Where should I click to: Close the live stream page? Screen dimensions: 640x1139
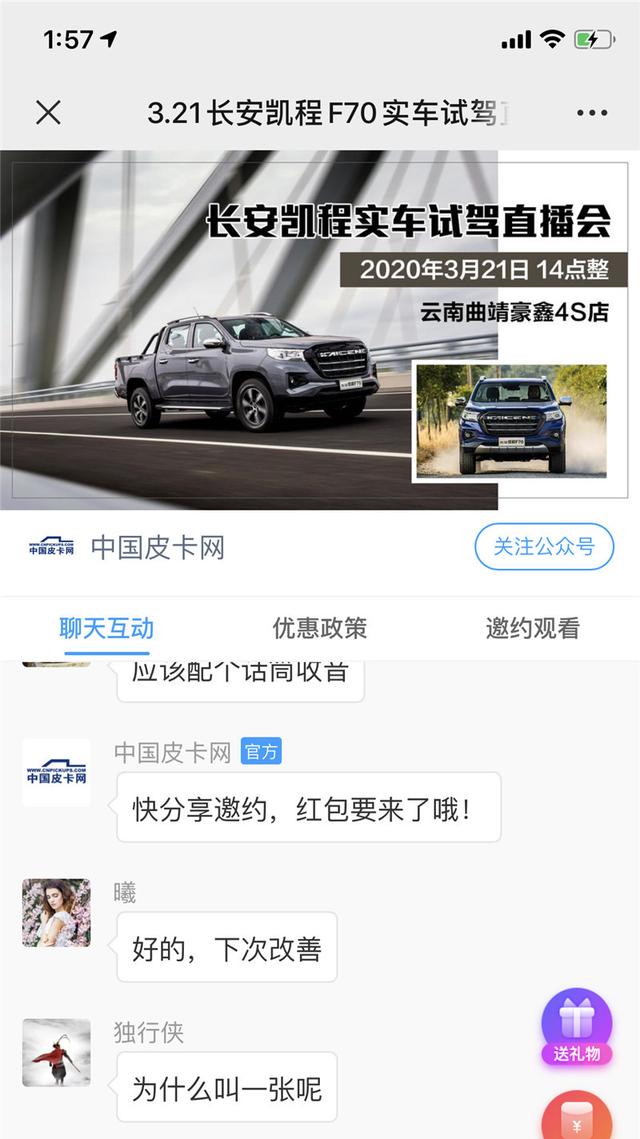click(x=48, y=113)
